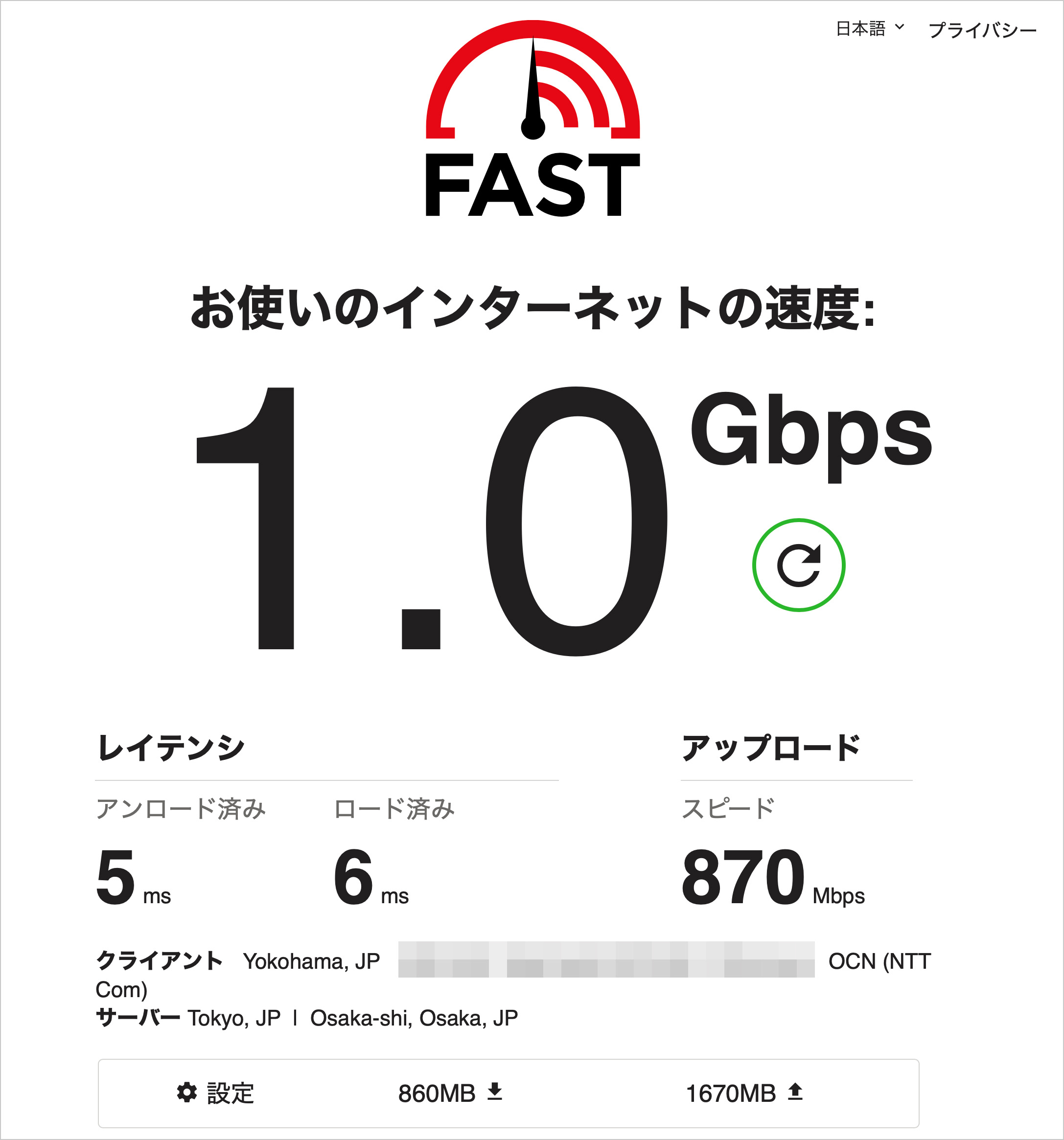The height and width of the screenshot is (1140, 1064).
Task: Open 設定 settings
Action: click(216, 1093)
